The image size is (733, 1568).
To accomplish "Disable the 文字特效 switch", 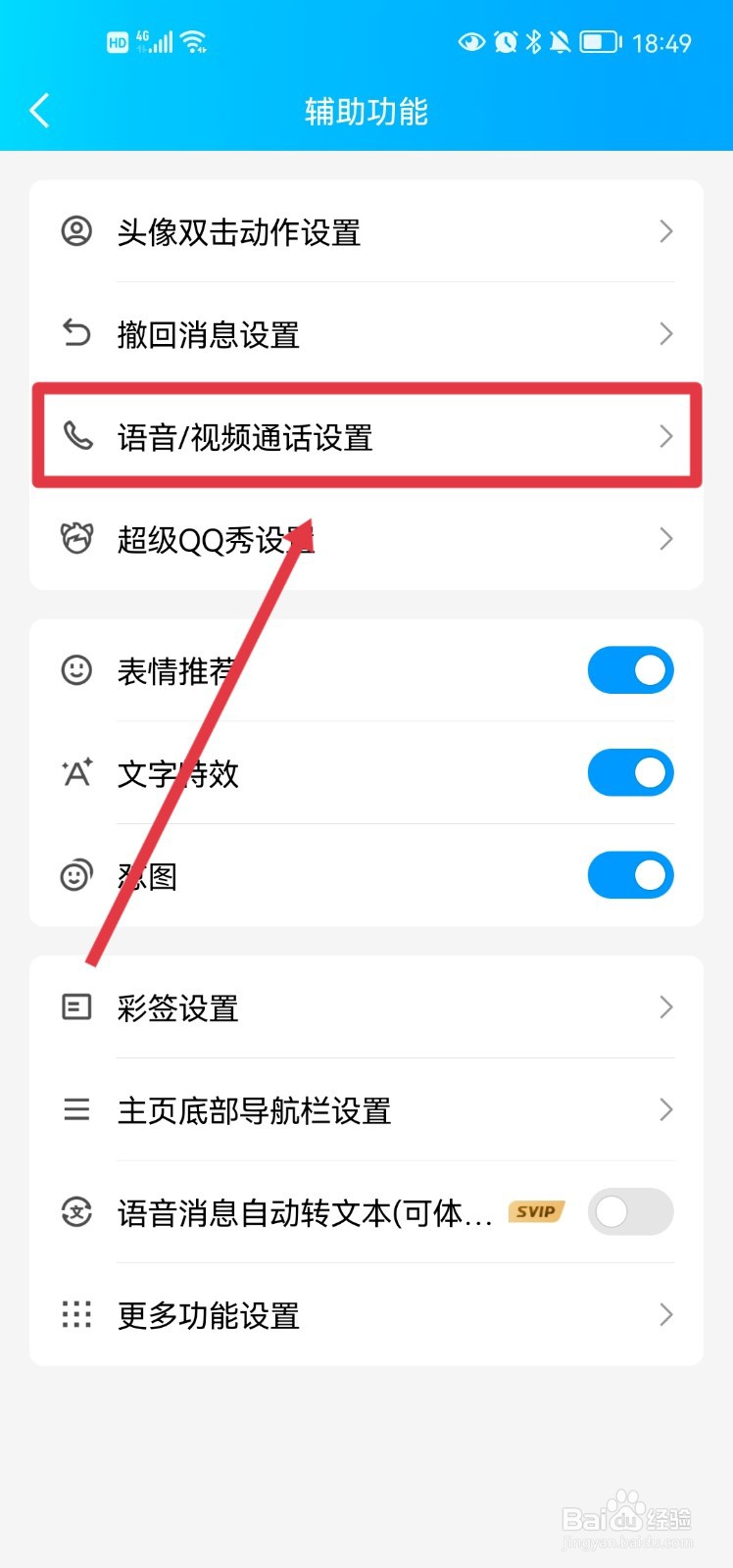I will 630,772.
